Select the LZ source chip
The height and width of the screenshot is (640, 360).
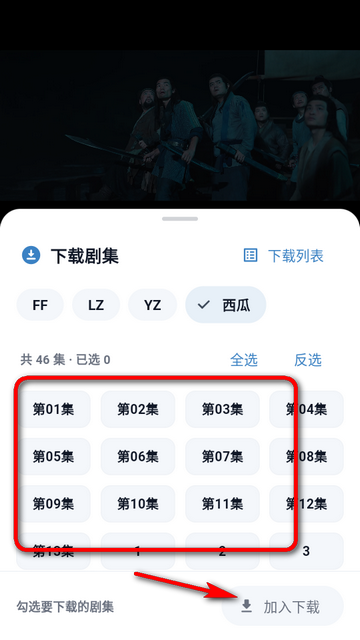tap(96, 305)
